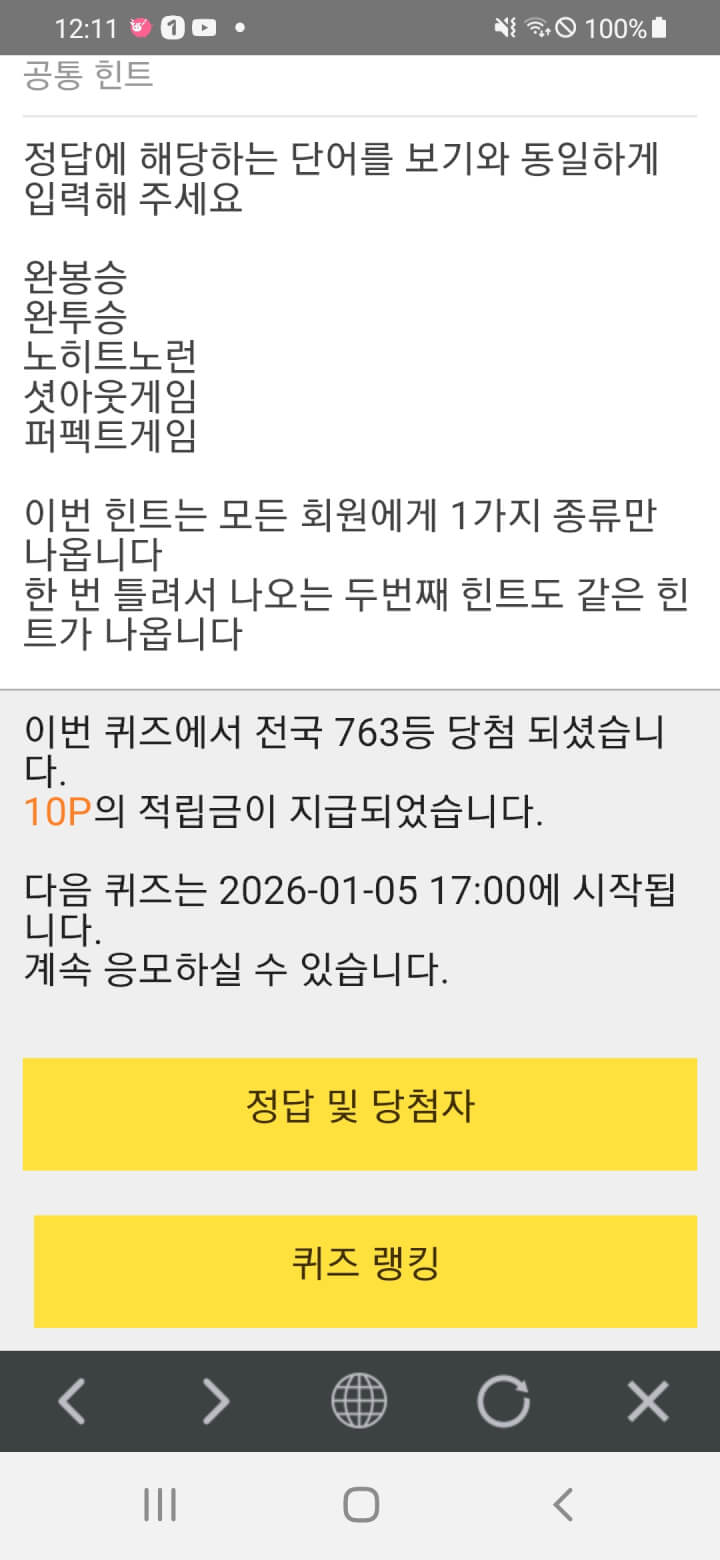Open page in external browser globe
This screenshot has height=1560, width=720.
(359, 1401)
